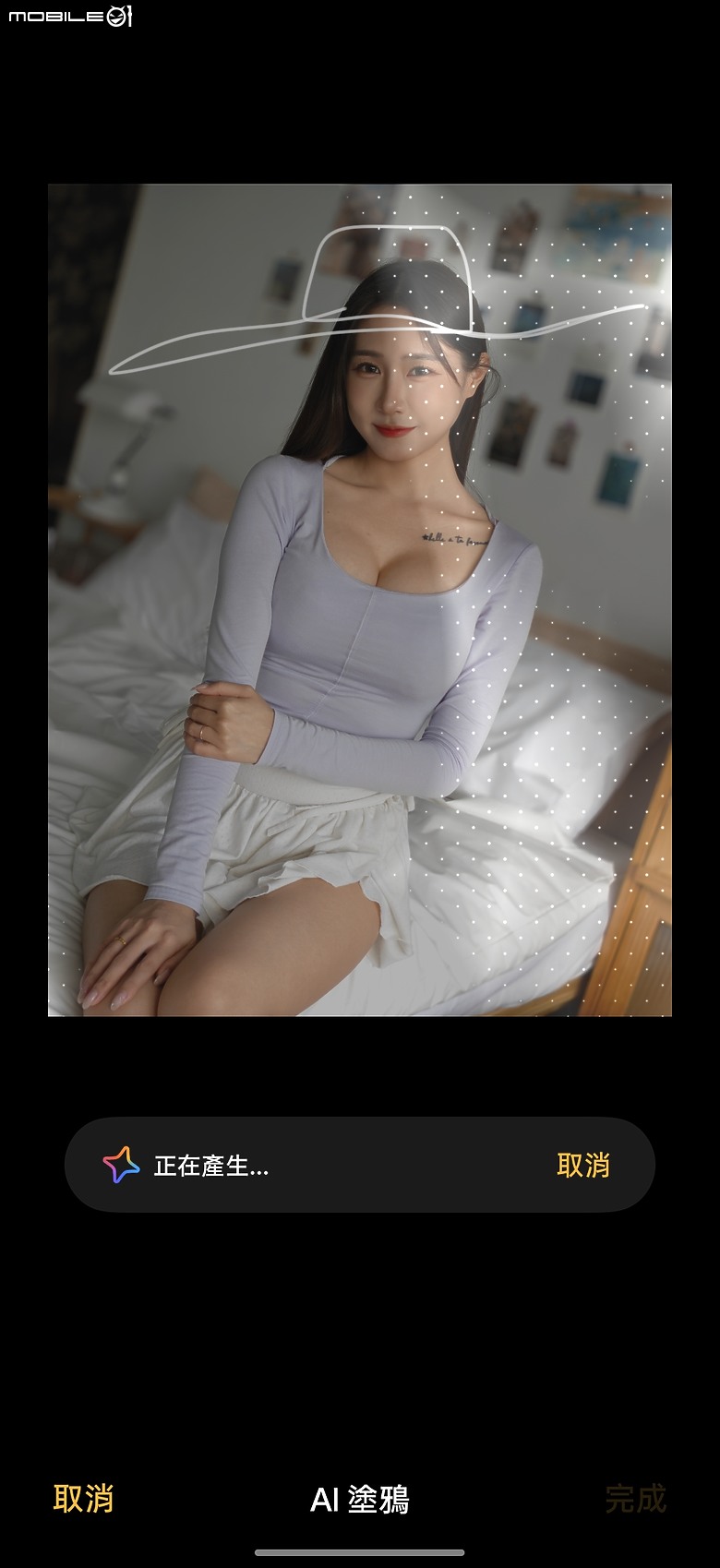
Task: Tap 取消 at the bottom-left to exit AI 塗鴉
Action: (x=83, y=1499)
